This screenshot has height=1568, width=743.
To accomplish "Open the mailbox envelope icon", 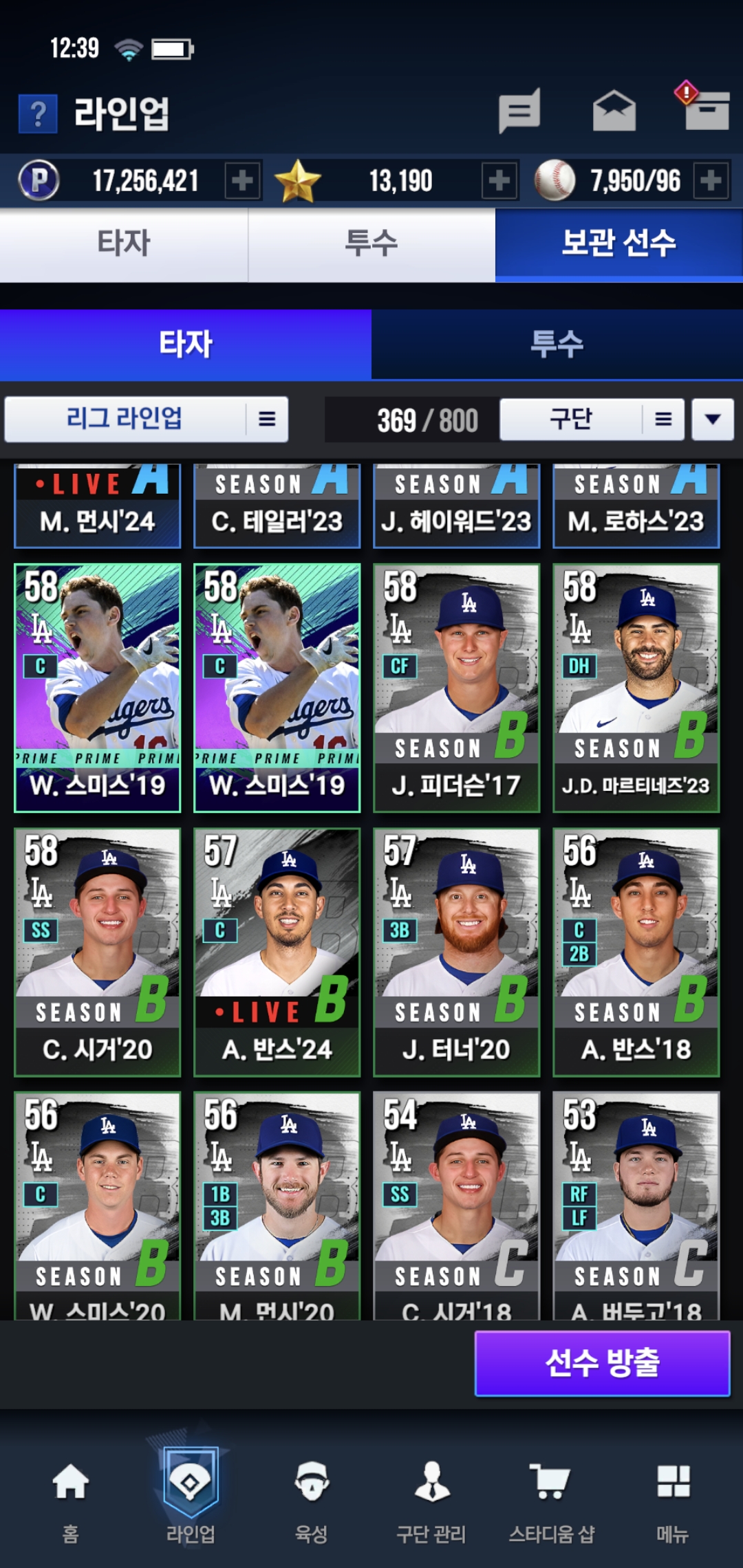I will point(614,111).
